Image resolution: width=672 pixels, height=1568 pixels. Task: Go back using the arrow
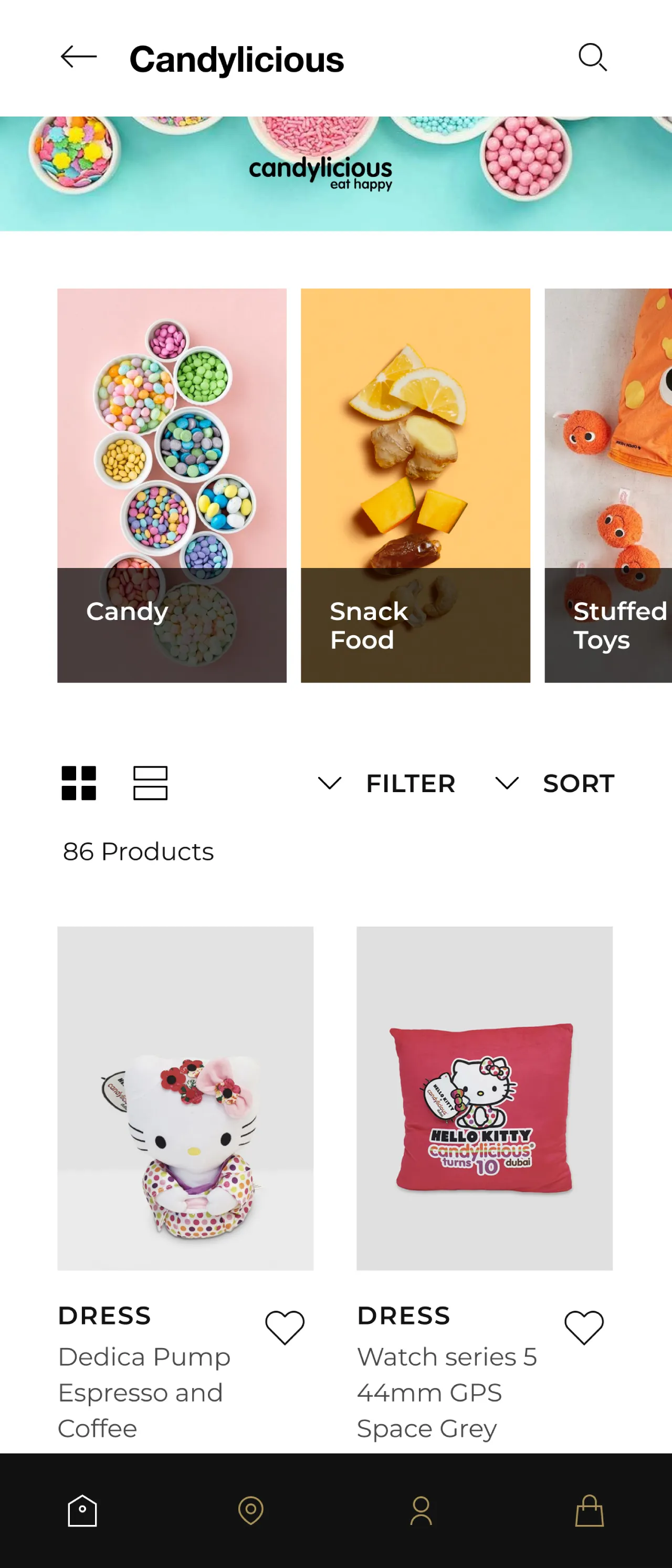point(79,57)
